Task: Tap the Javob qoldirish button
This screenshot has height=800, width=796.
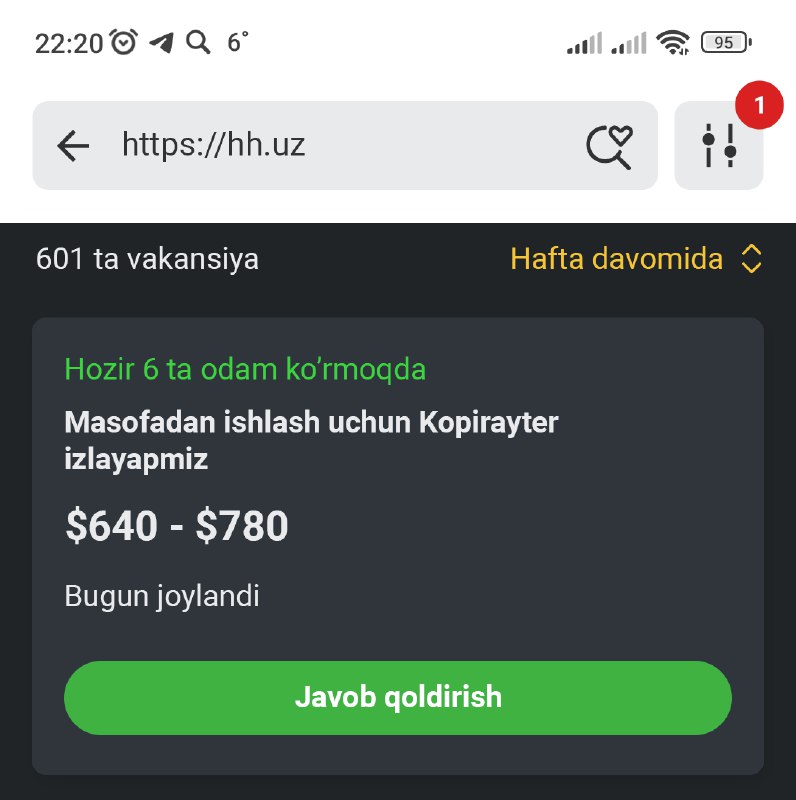Action: 398,697
